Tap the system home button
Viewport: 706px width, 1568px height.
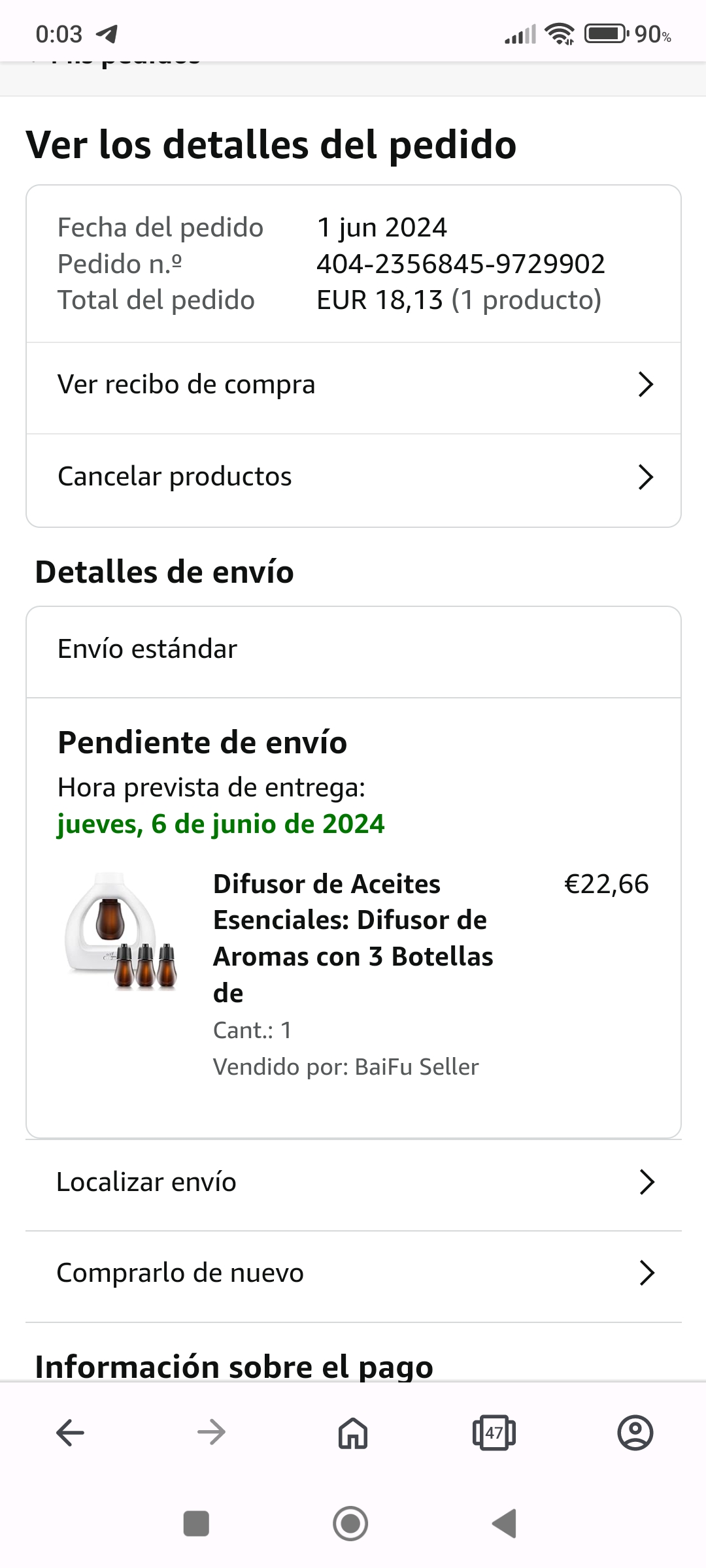pyautogui.click(x=351, y=1524)
